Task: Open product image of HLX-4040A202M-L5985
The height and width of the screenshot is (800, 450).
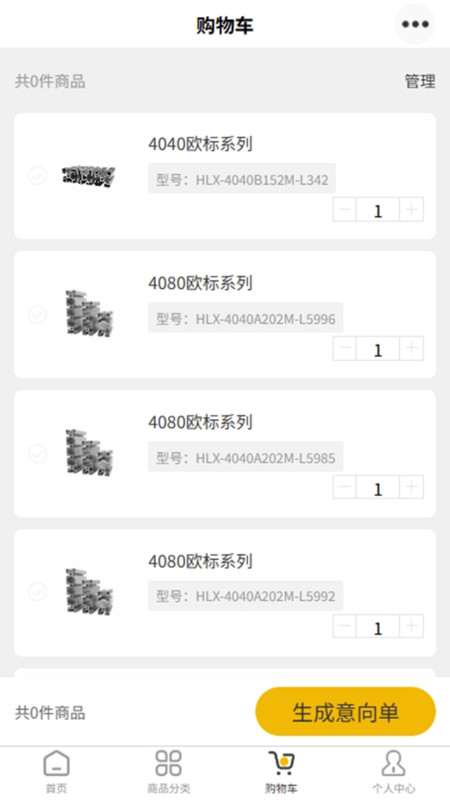Action: point(89,453)
